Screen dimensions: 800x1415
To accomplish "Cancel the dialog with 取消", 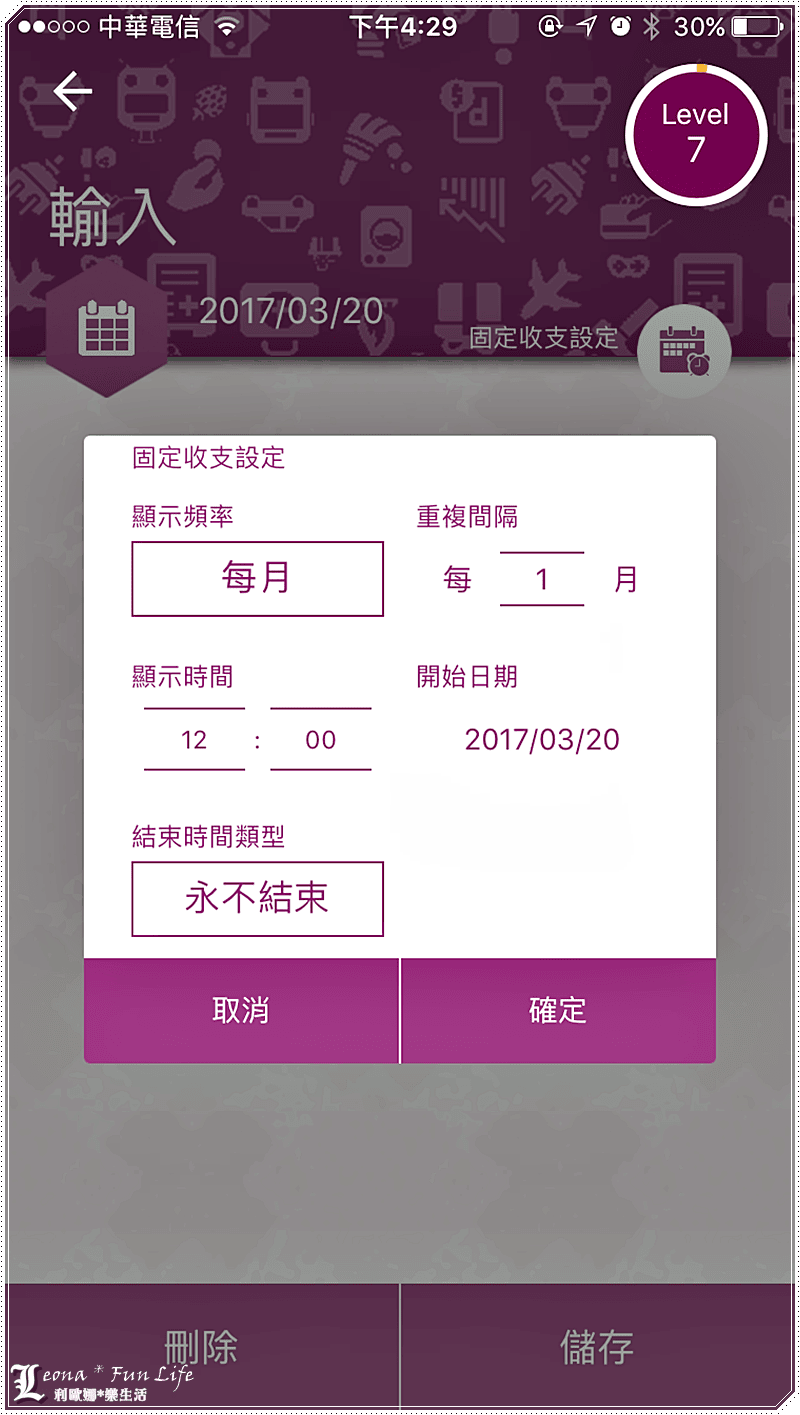I will click(241, 1011).
